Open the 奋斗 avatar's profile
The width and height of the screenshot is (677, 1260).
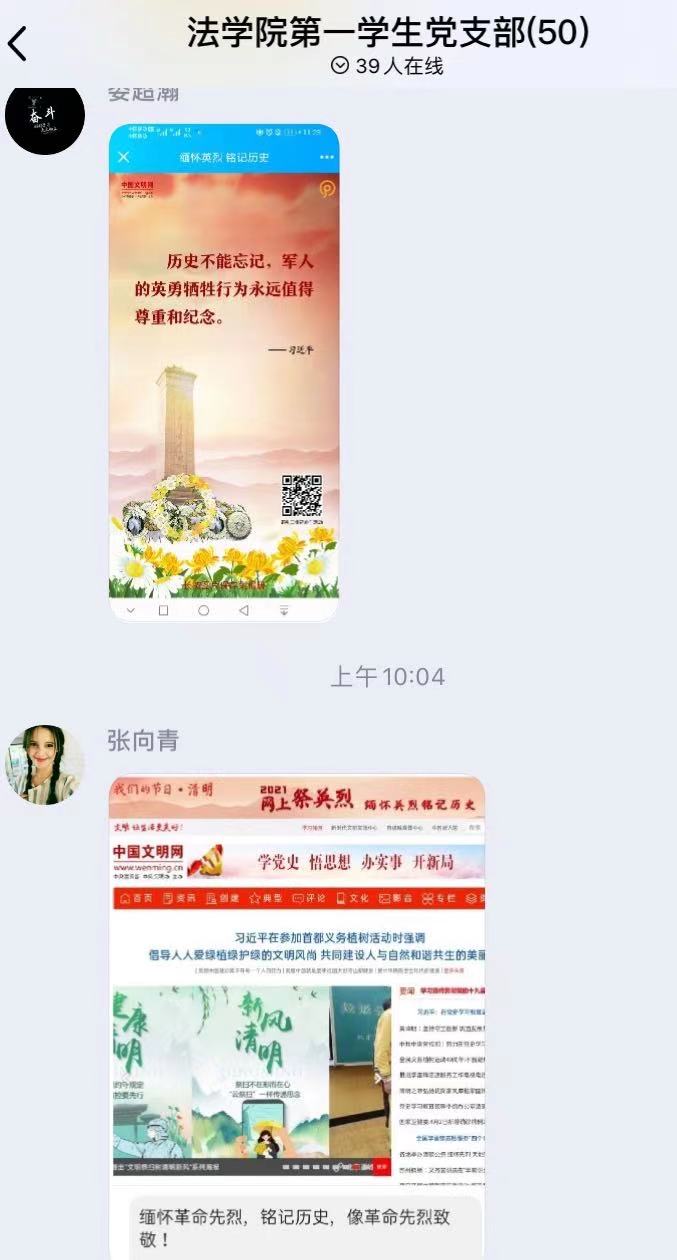[x=45, y=116]
